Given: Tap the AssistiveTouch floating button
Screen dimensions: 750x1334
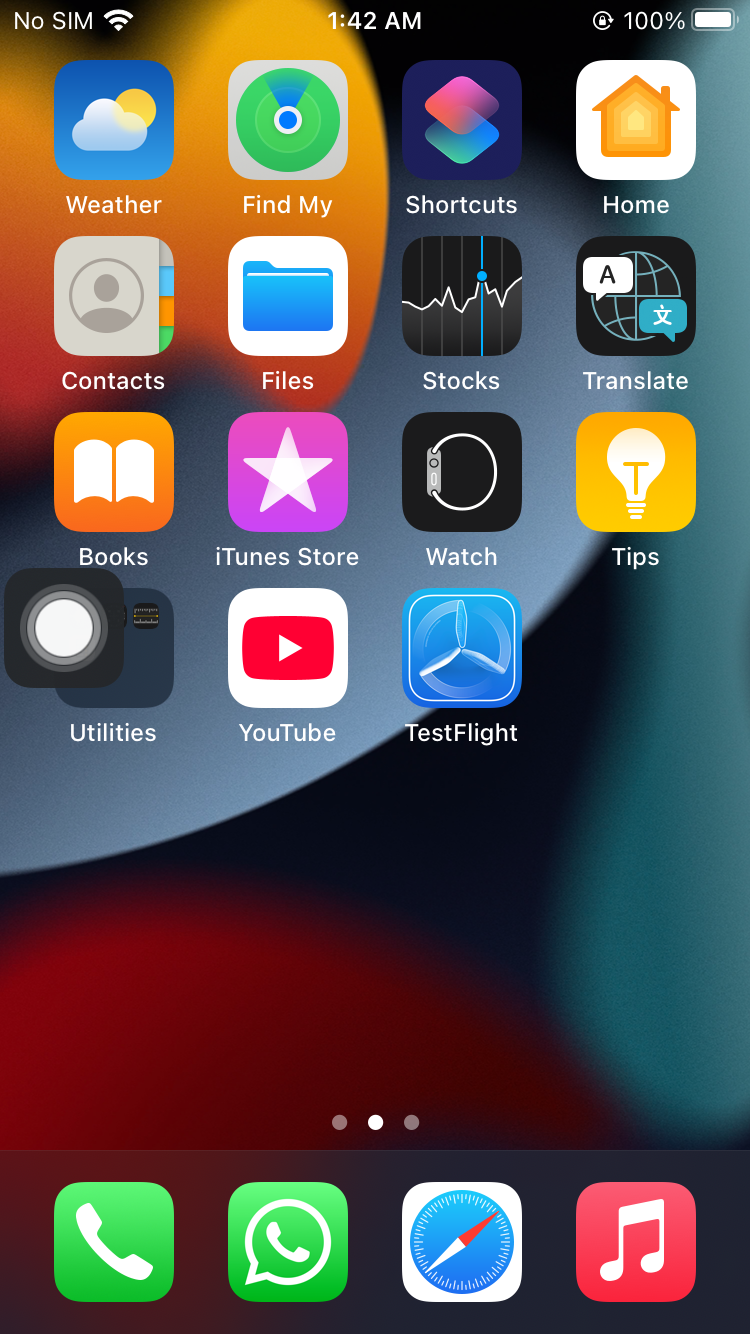Looking at the screenshot, I should (x=64, y=628).
